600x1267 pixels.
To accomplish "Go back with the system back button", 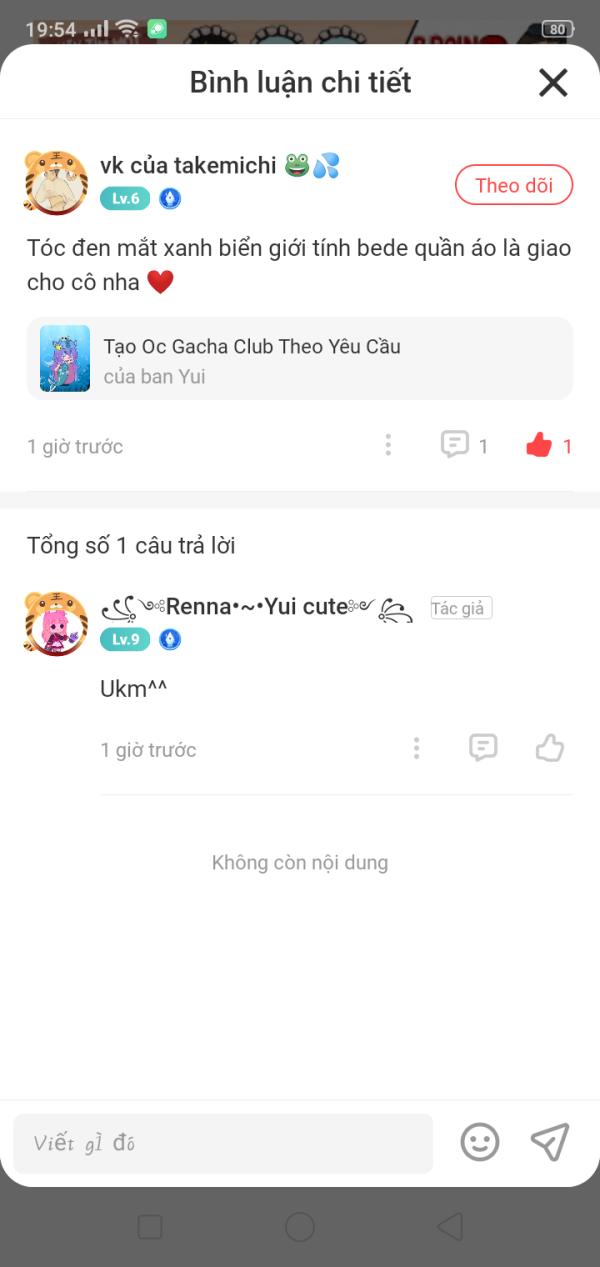I will point(451,1227).
